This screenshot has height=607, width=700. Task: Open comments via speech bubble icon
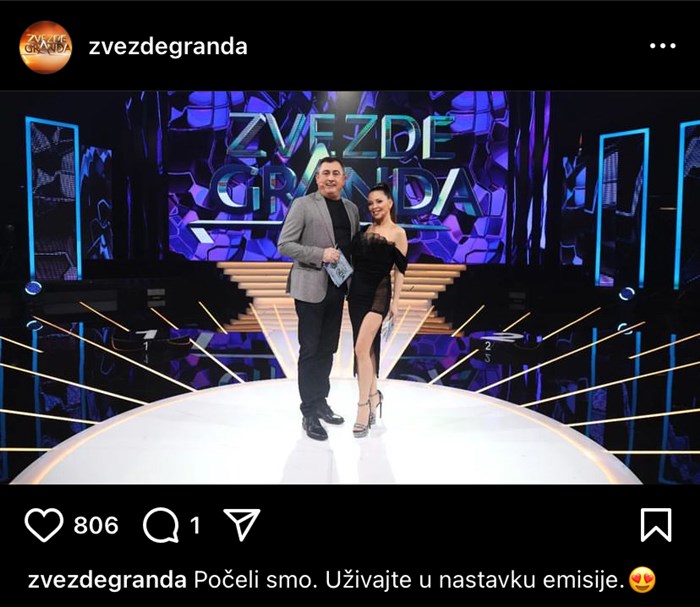tap(159, 524)
